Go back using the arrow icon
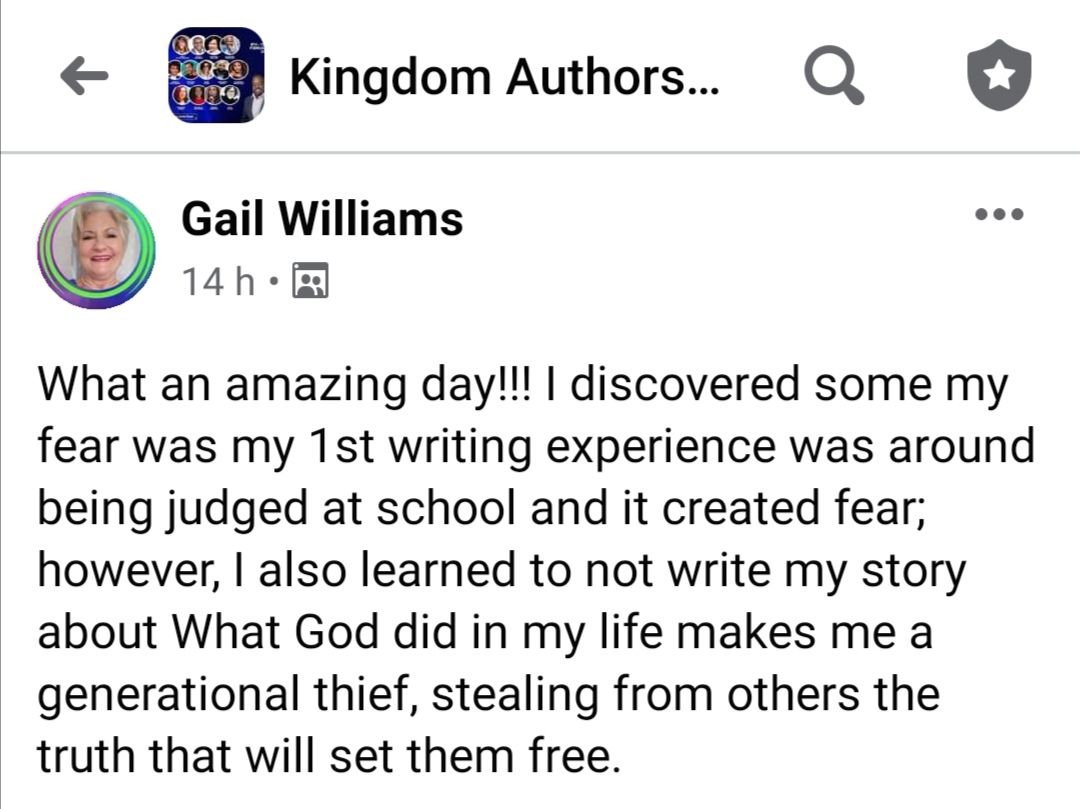This screenshot has height=809, width=1080. [84, 77]
